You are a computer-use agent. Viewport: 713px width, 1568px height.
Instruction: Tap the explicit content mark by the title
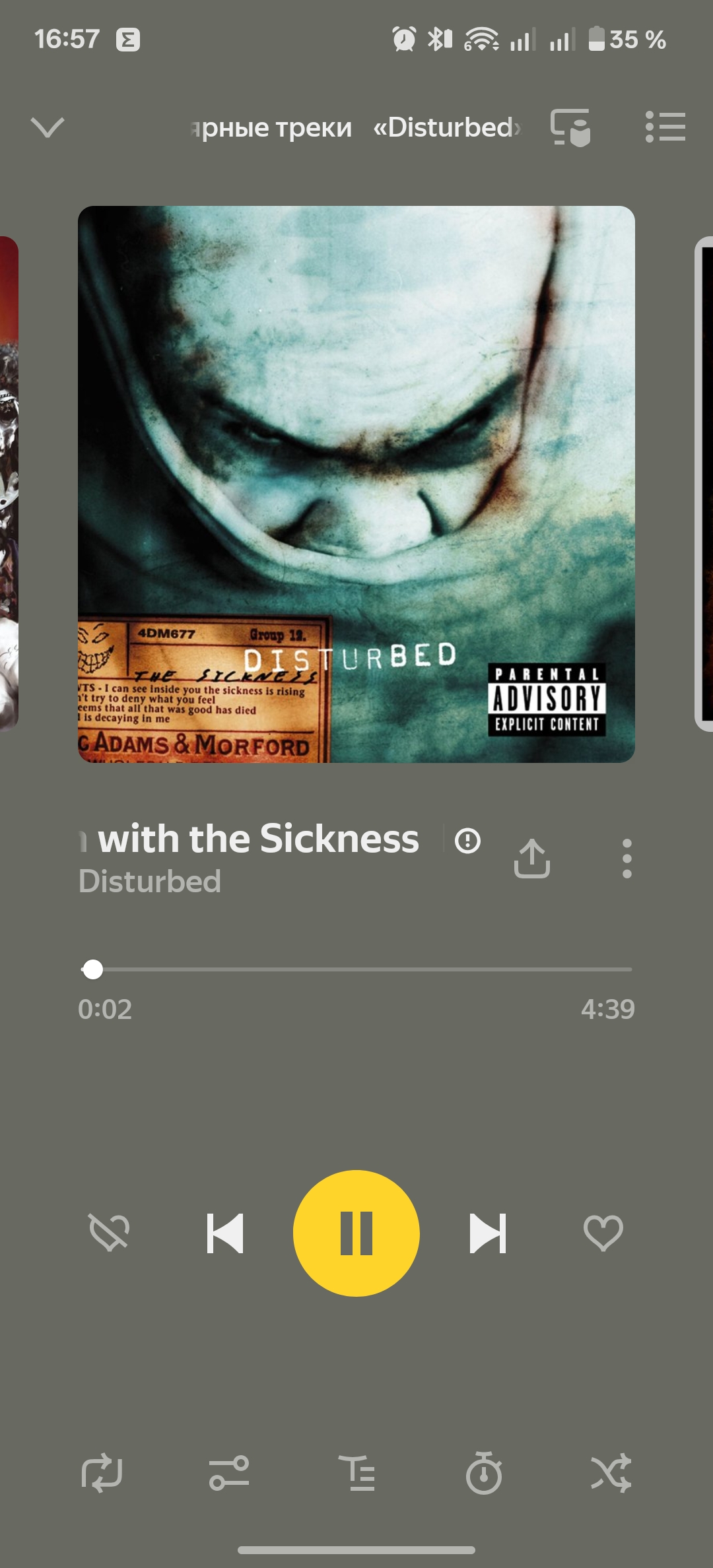coord(467,841)
